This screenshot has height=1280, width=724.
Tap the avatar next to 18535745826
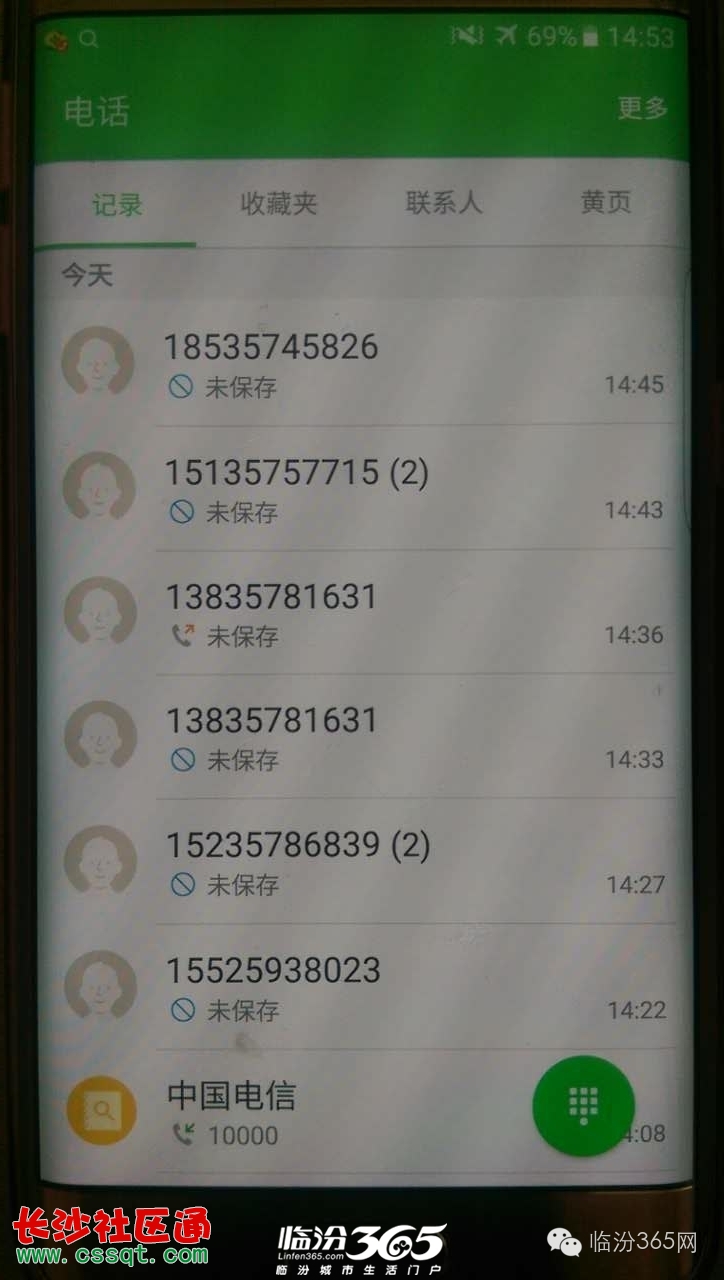click(x=98, y=361)
